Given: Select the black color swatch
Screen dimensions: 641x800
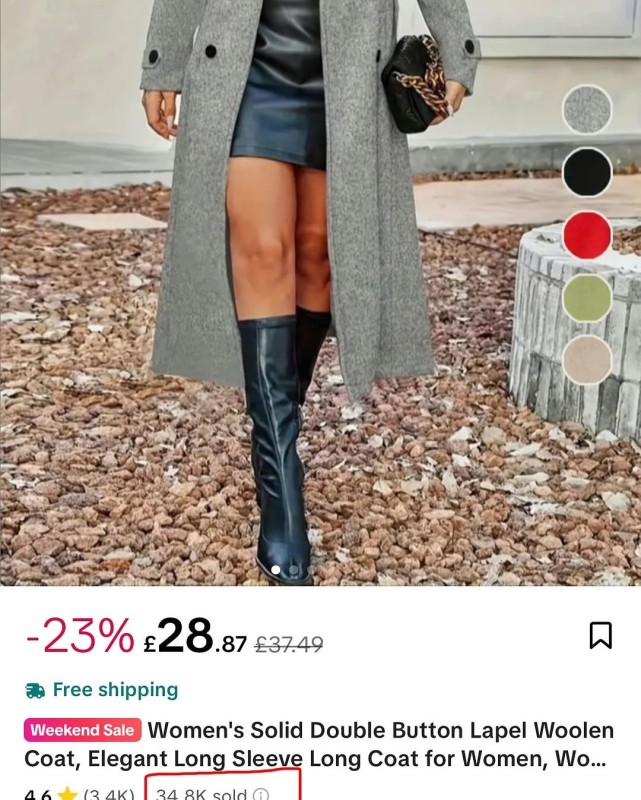Looking at the screenshot, I should point(587,172).
